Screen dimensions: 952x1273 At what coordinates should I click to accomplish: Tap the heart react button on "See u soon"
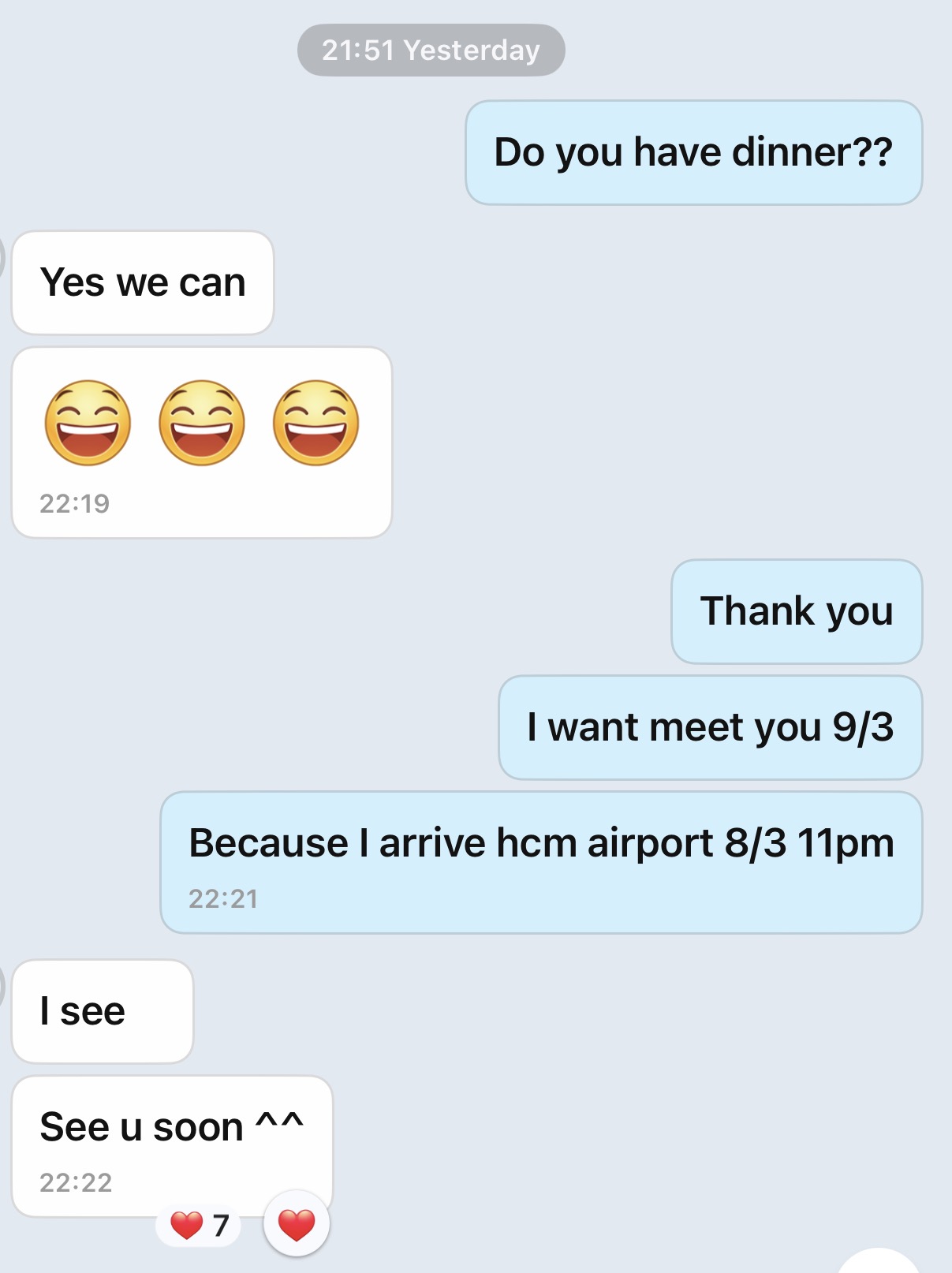pyautogui.click(x=297, y=1224)
